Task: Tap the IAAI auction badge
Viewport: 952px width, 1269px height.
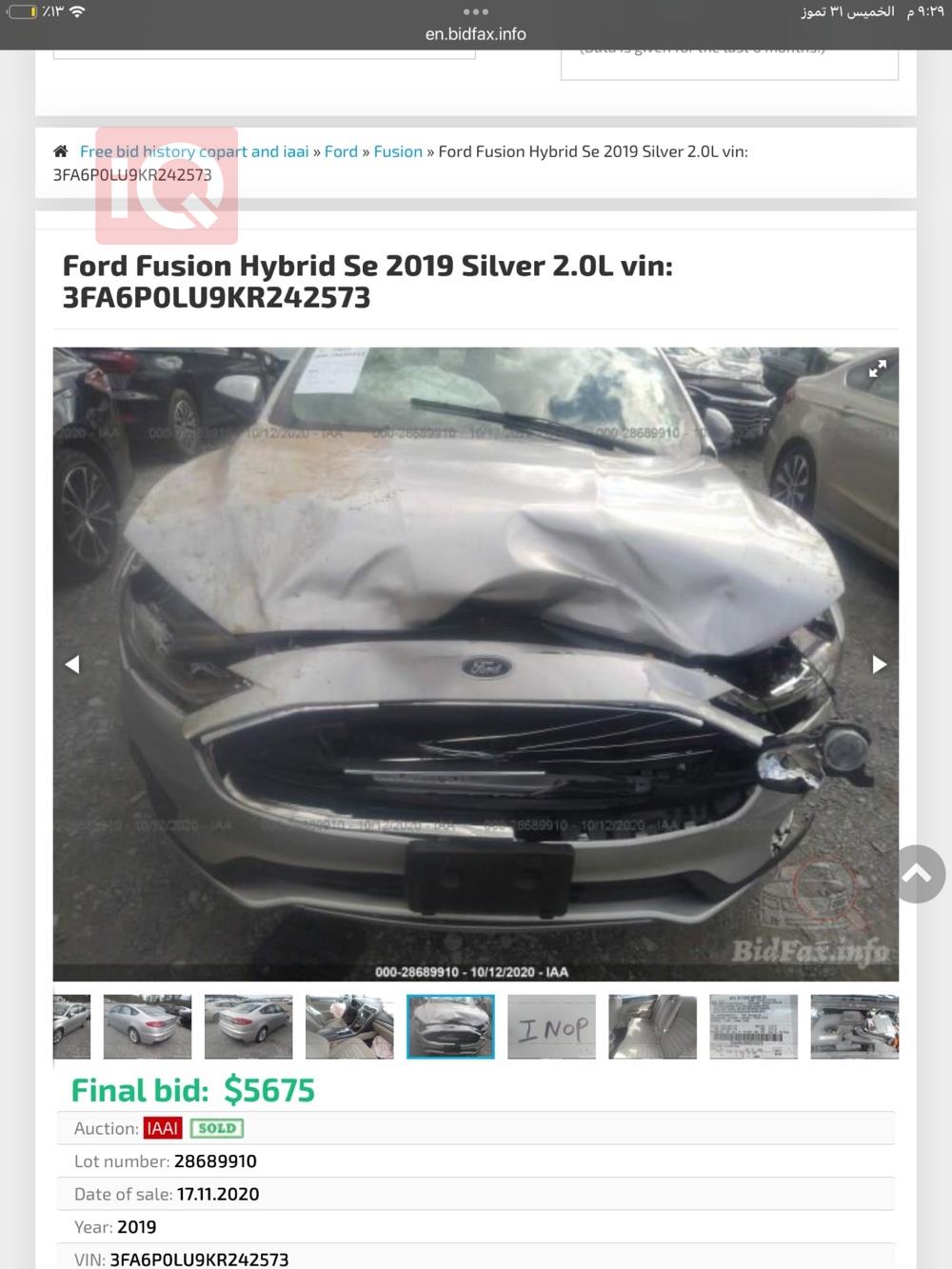Action: (x=162, y=1128)
